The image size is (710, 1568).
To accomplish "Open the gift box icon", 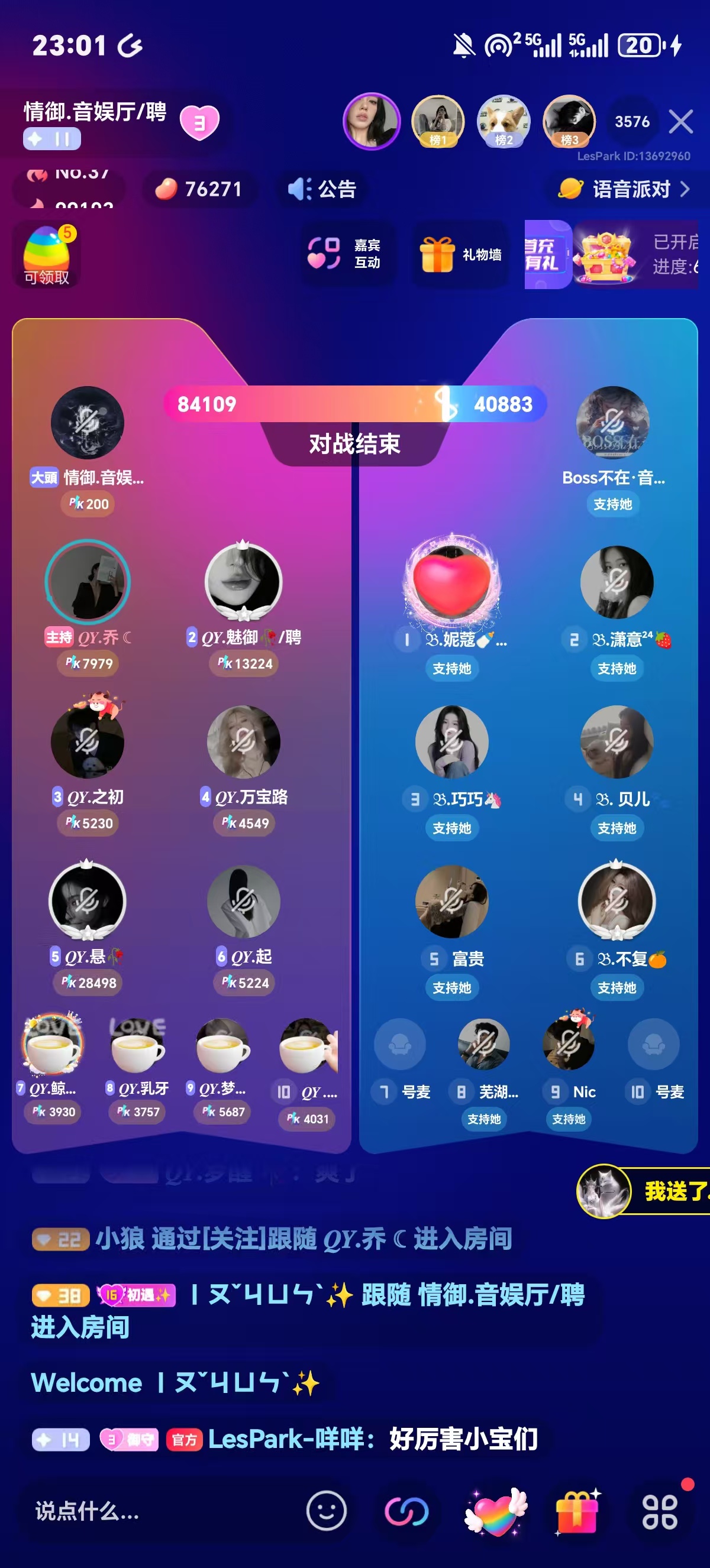I will tap(577, 1511).
